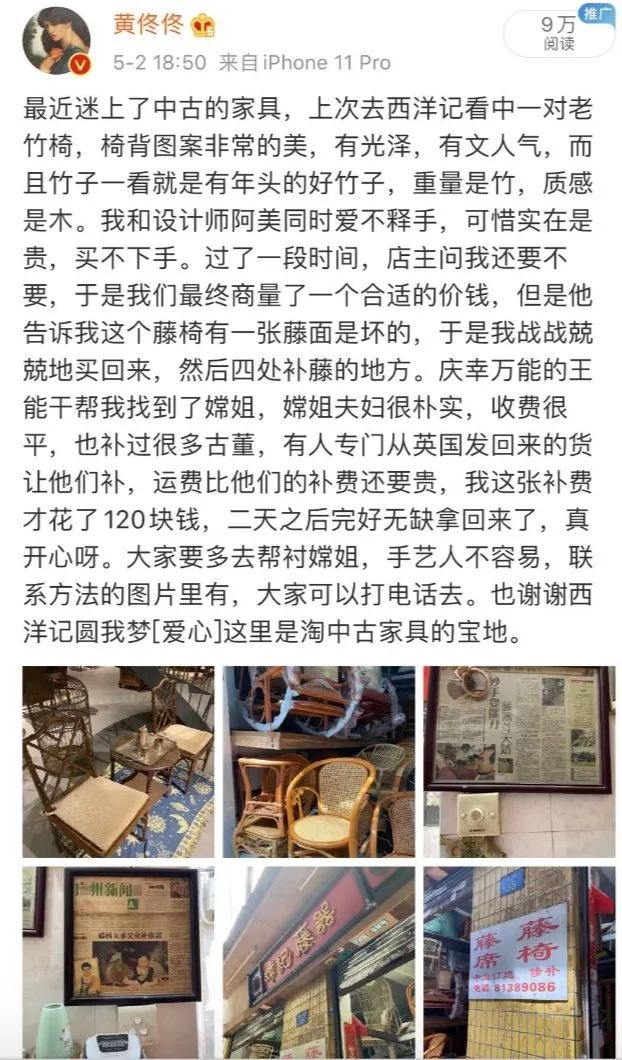
Task: Open the 藤席 藤椅 phone number sign photo
Action: (519, 963)
